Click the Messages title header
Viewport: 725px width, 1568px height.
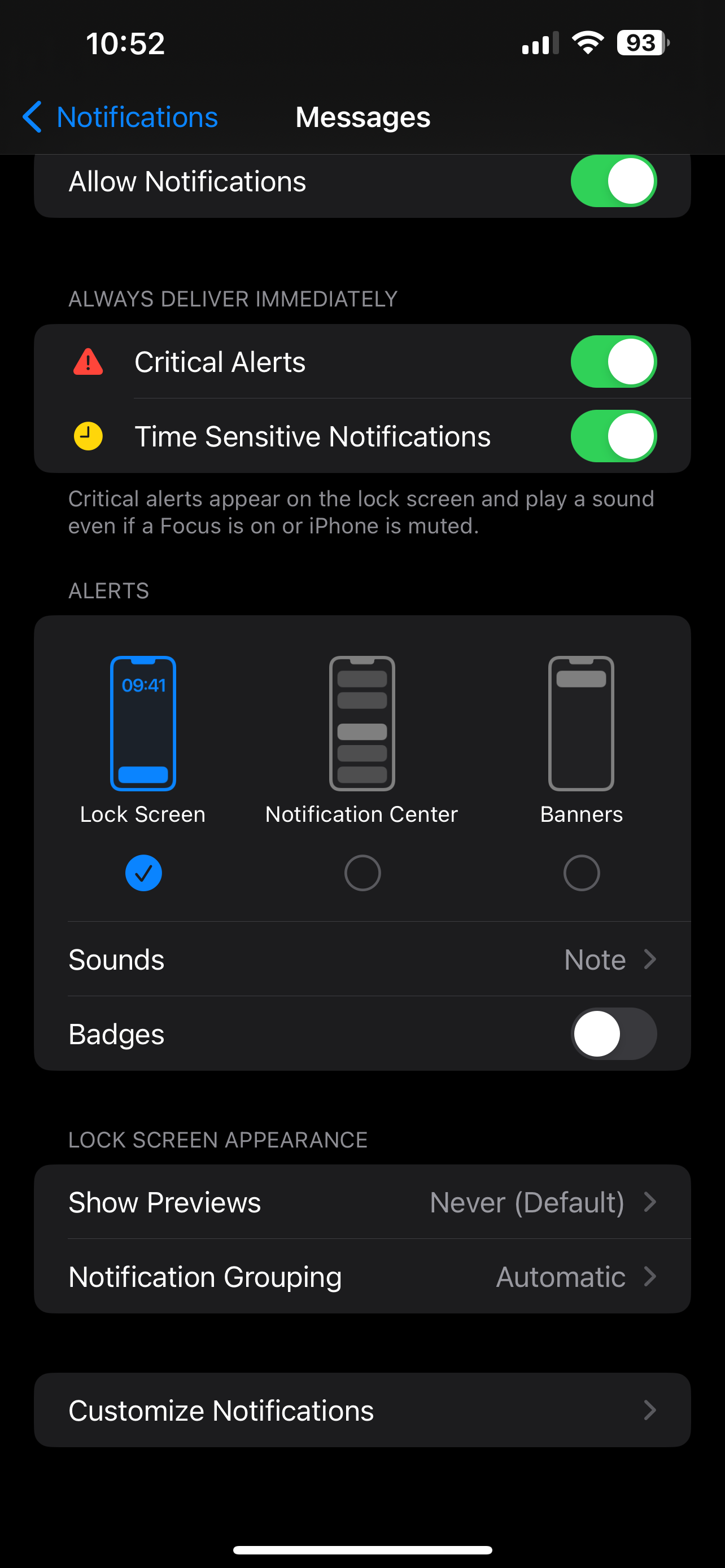(362, 116)
